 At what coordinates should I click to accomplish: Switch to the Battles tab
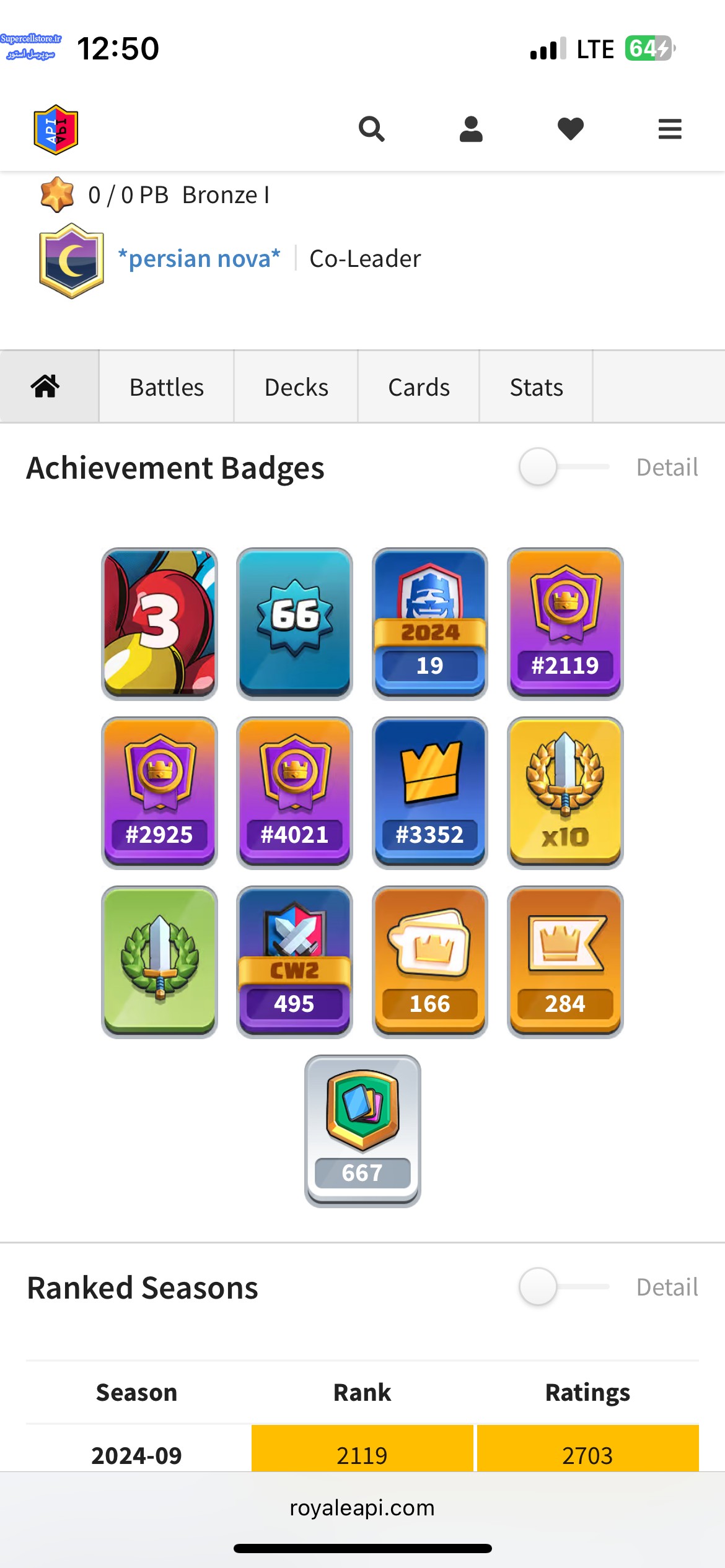166,387
